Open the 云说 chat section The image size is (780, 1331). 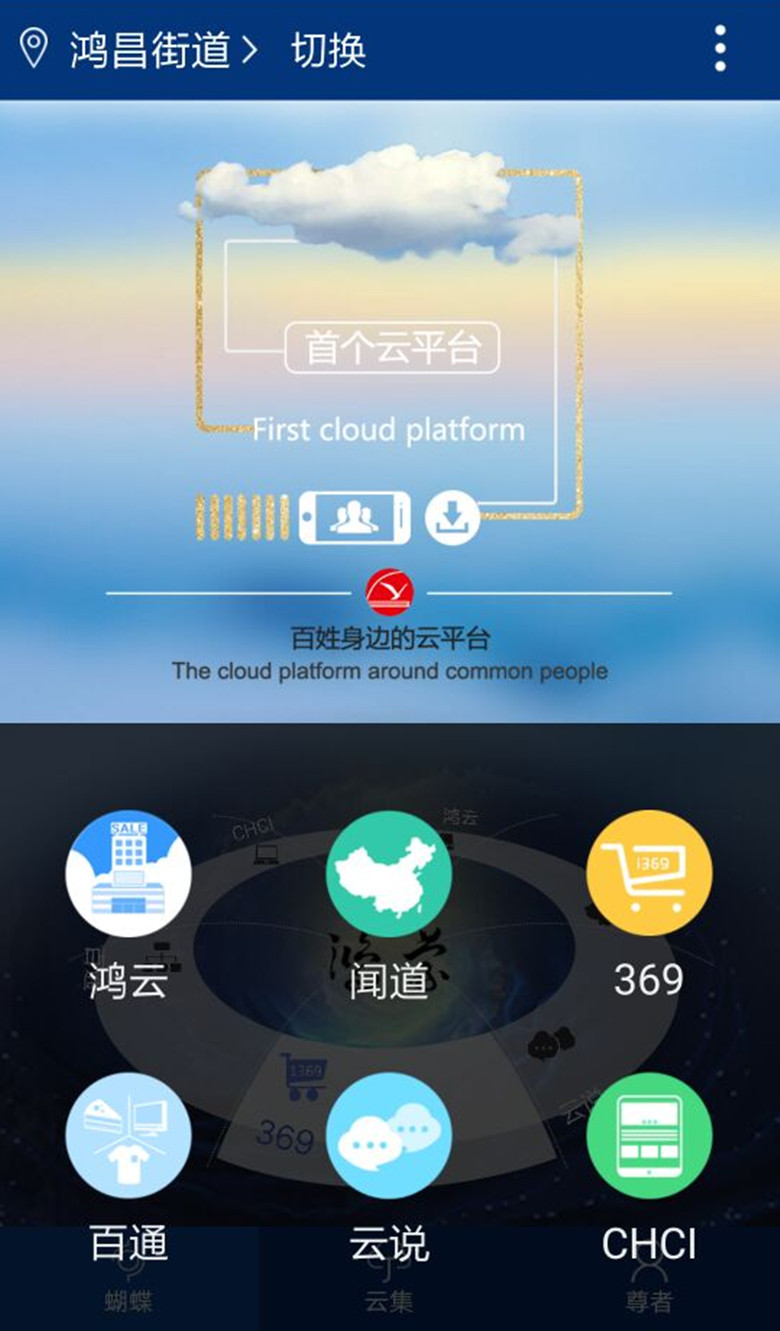coord(388,1135)
